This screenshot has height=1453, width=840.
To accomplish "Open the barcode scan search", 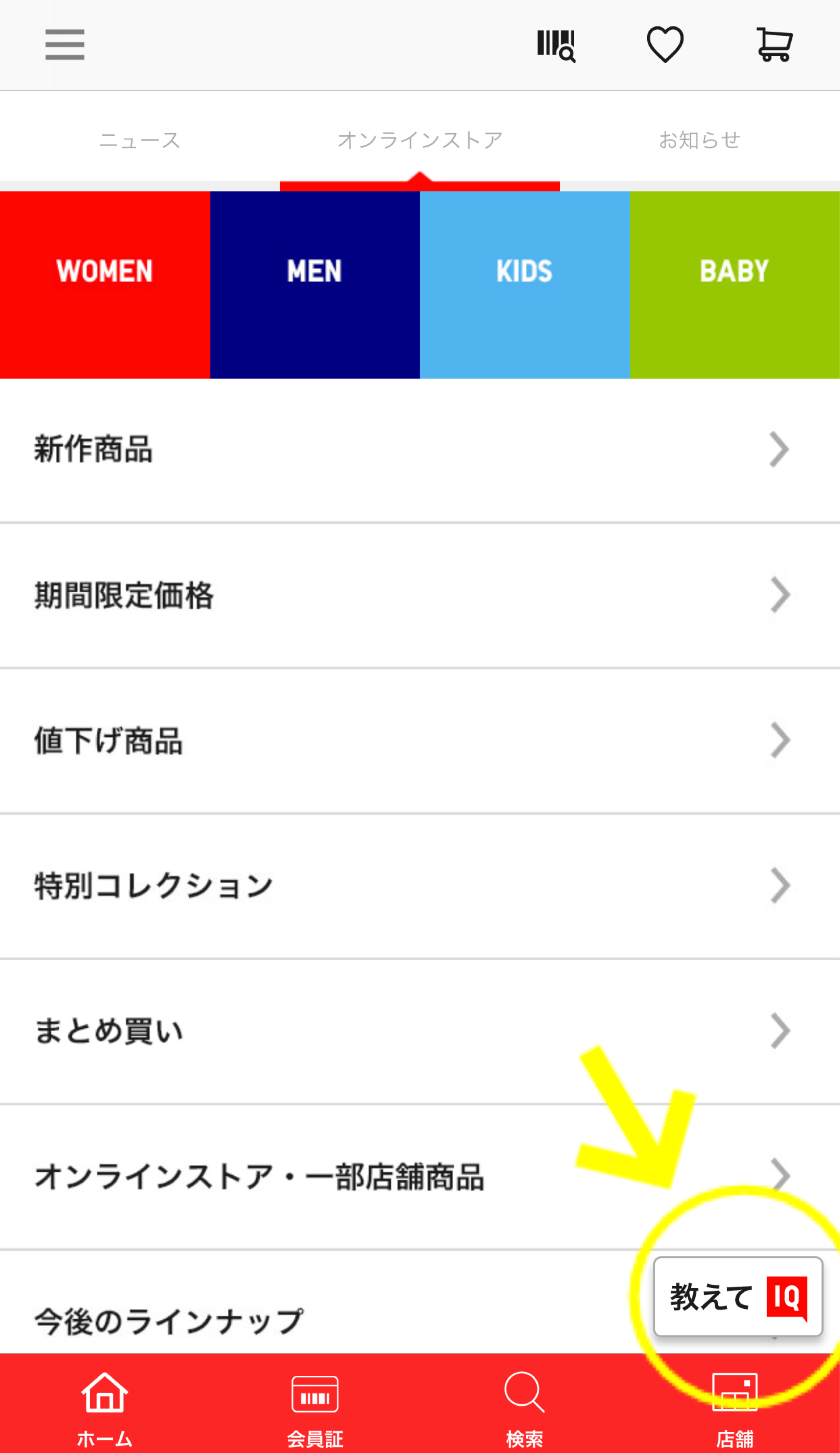I will (x=556, y=45).
